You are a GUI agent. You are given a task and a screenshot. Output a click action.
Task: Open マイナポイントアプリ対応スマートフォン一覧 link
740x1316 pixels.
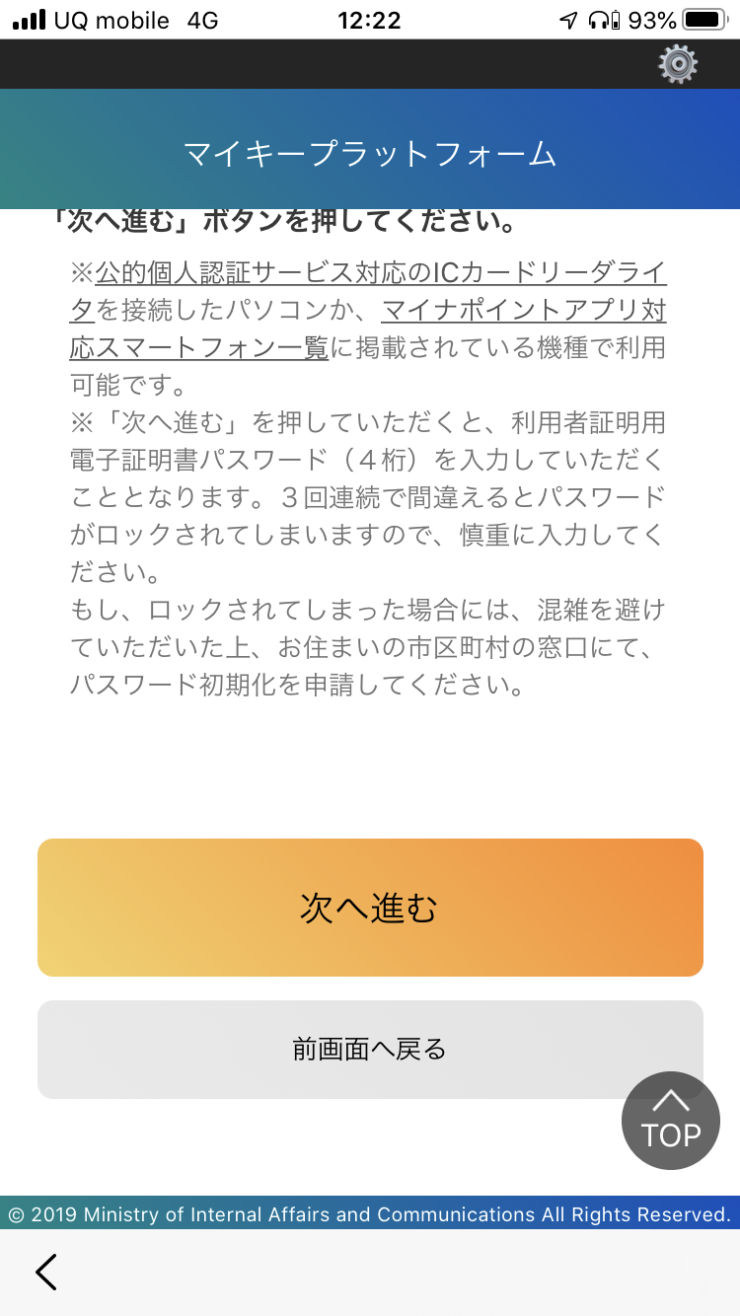click(524, 311)
